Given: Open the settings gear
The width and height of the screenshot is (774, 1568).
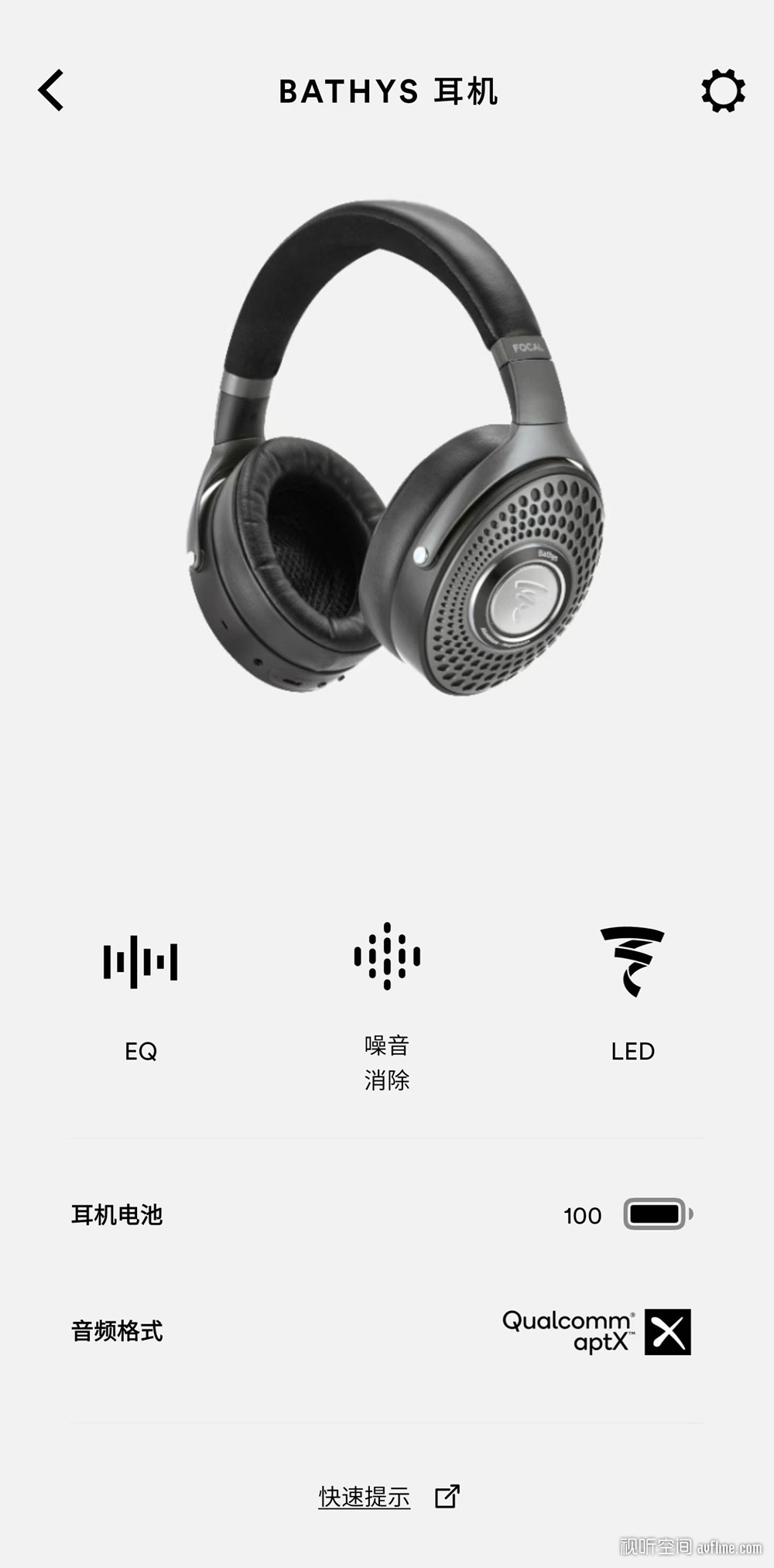Looking at the screenshot, I should coord(723,91).
